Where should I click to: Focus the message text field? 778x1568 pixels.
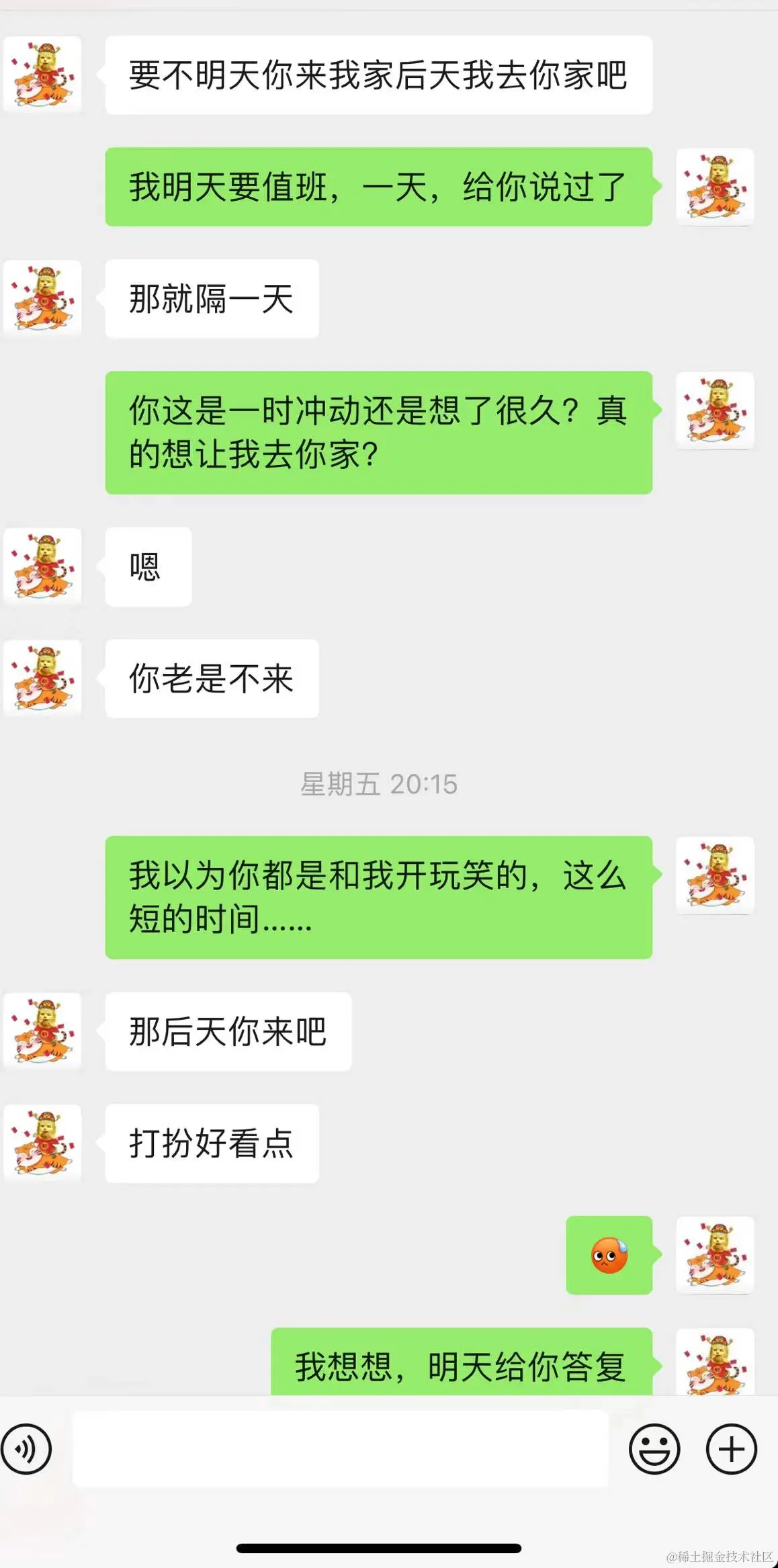click(x=340, y=1449)
